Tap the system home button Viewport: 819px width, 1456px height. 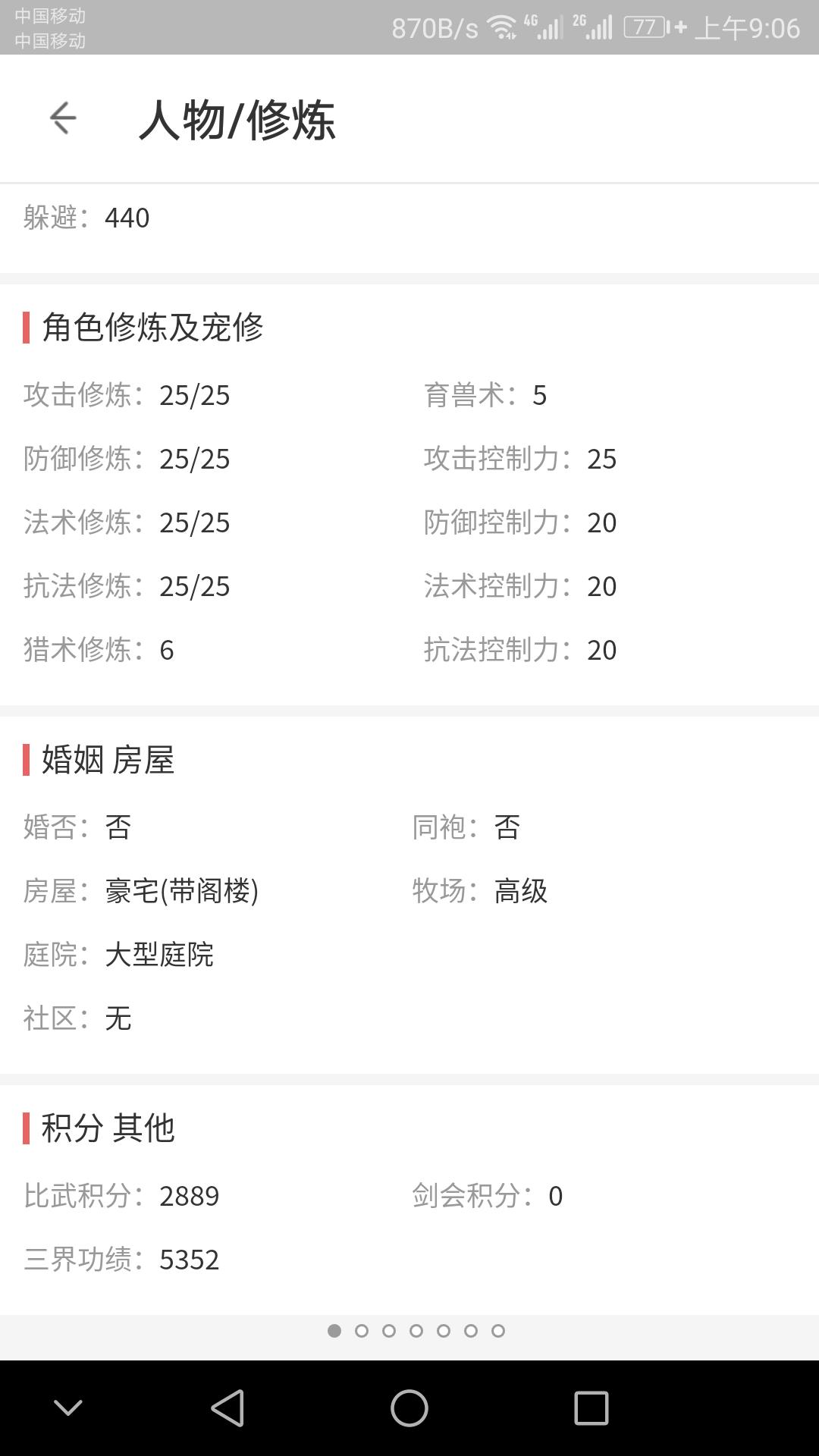coord(409,1407)
